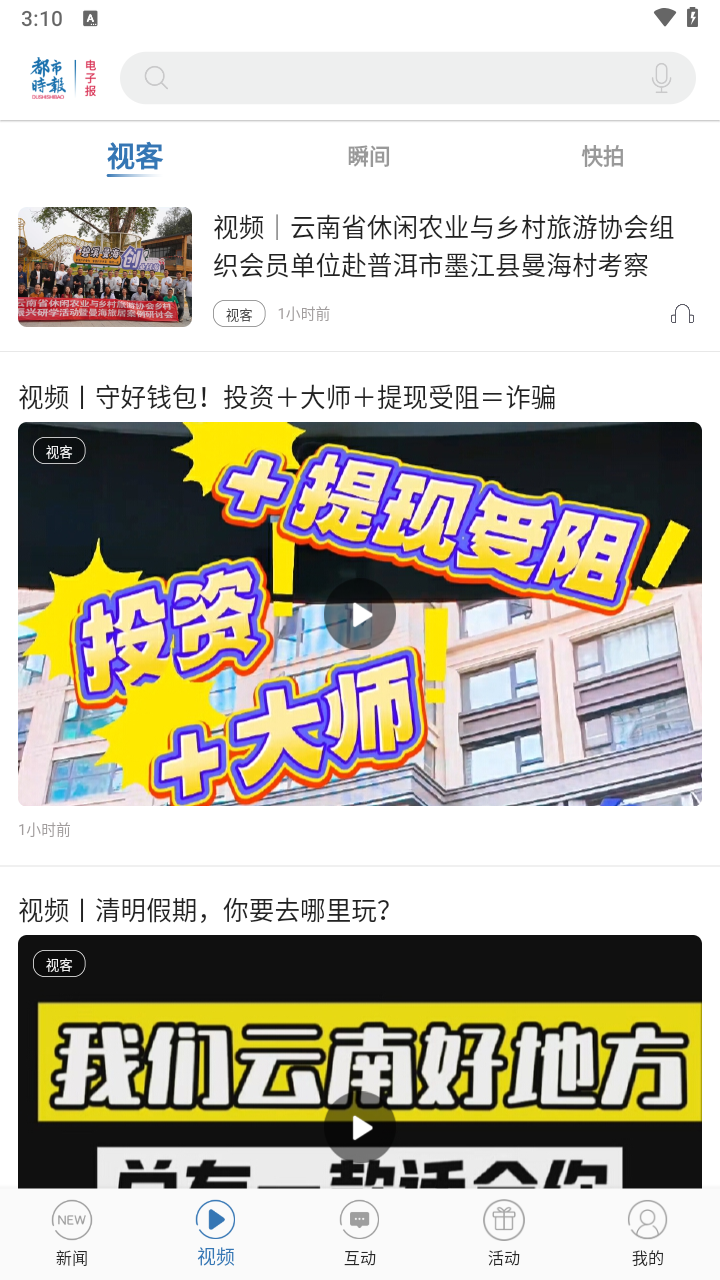The width and height of the screenshot is (720, 1280).
Task: Open the search box at the top
Action: [400, 78]
